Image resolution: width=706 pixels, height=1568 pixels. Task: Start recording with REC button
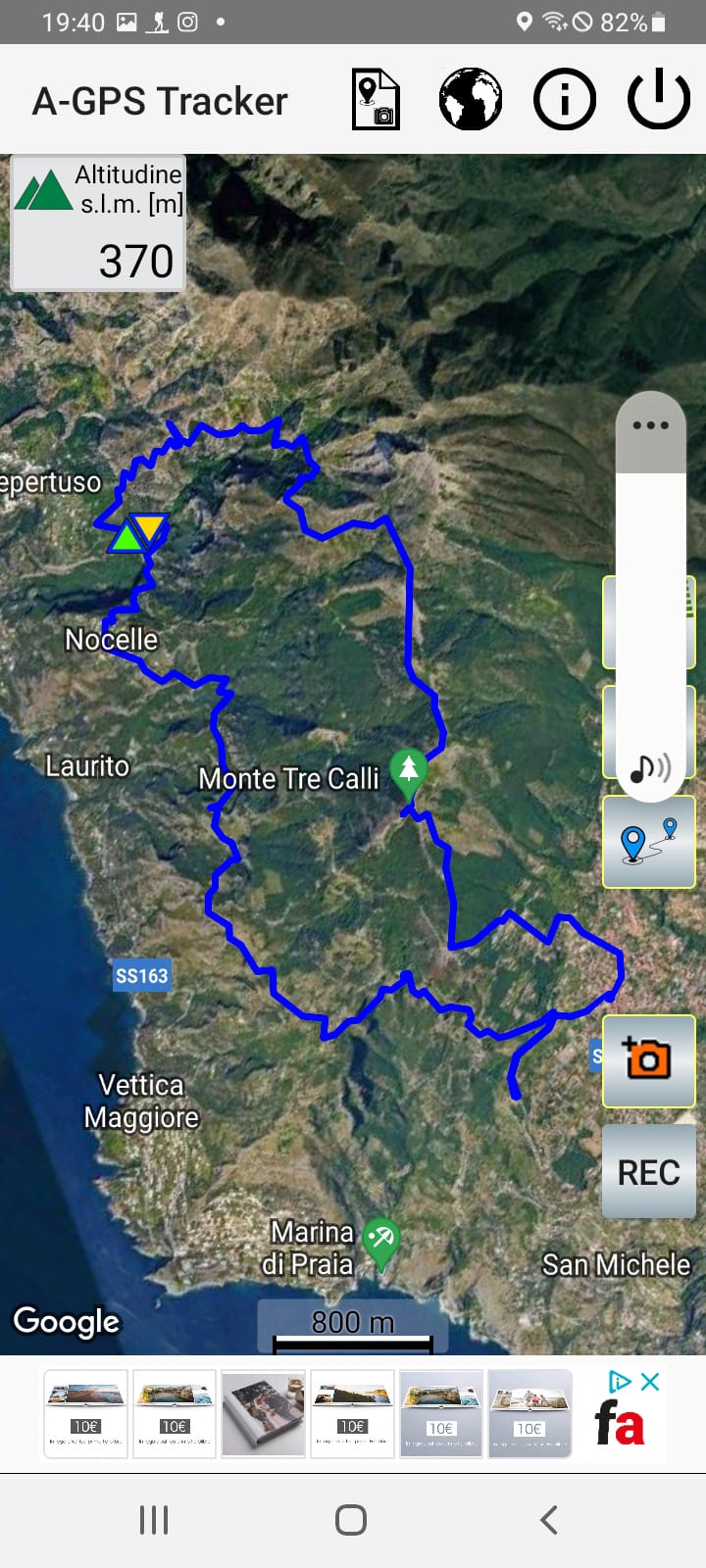coord(649,1171)
